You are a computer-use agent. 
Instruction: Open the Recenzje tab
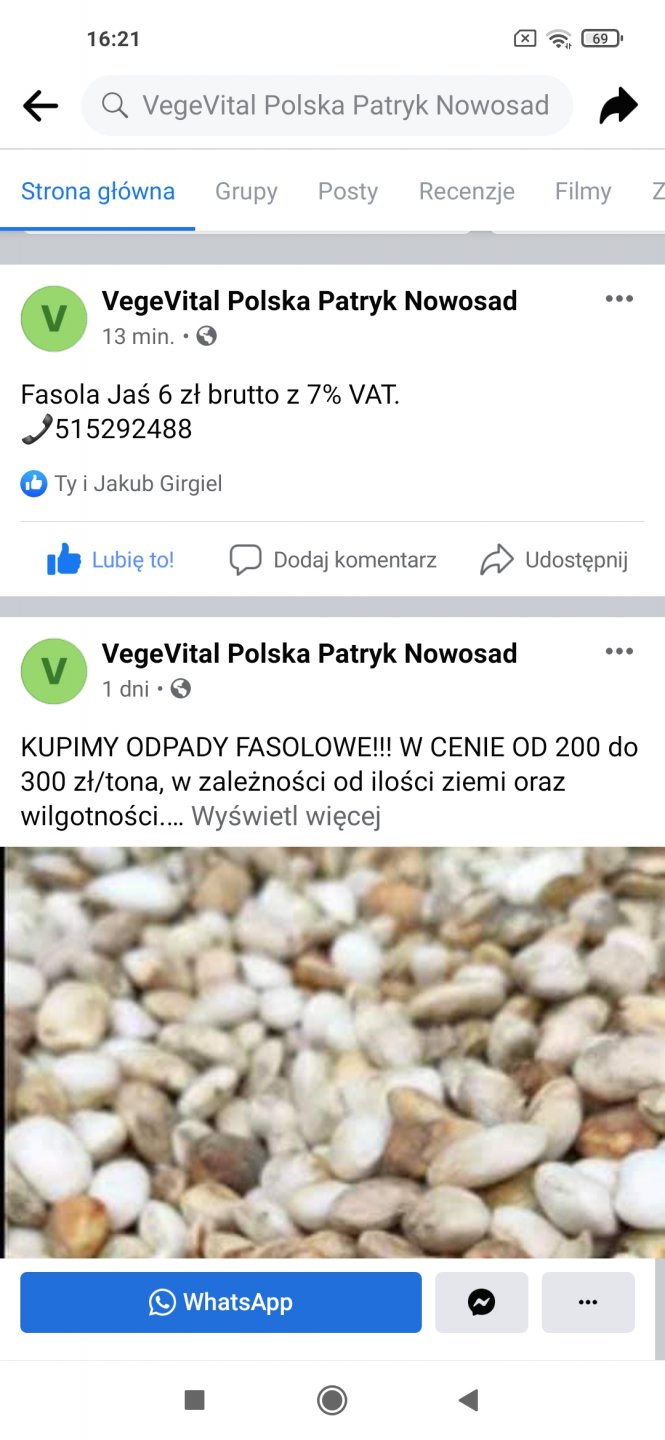[466, 191]
